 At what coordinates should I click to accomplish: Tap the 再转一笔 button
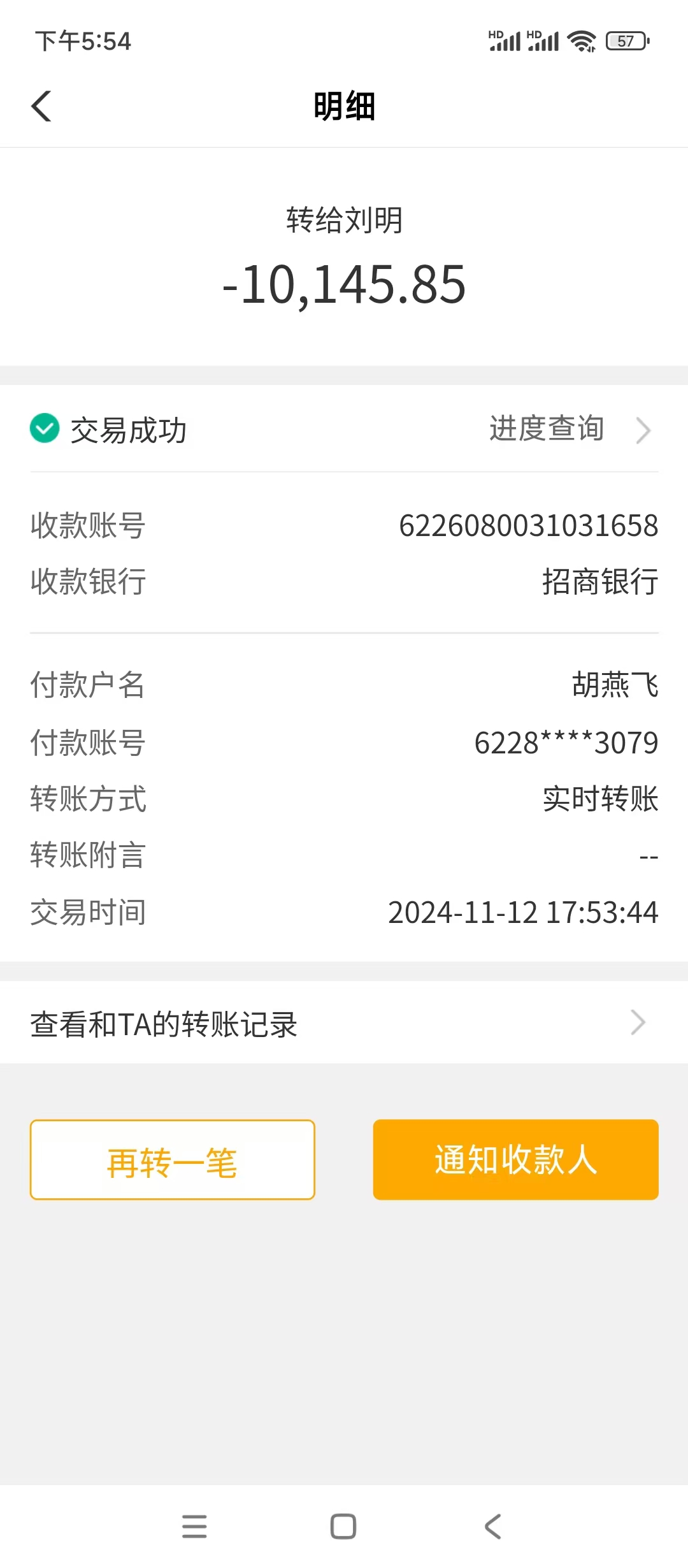pos(173,1160)
